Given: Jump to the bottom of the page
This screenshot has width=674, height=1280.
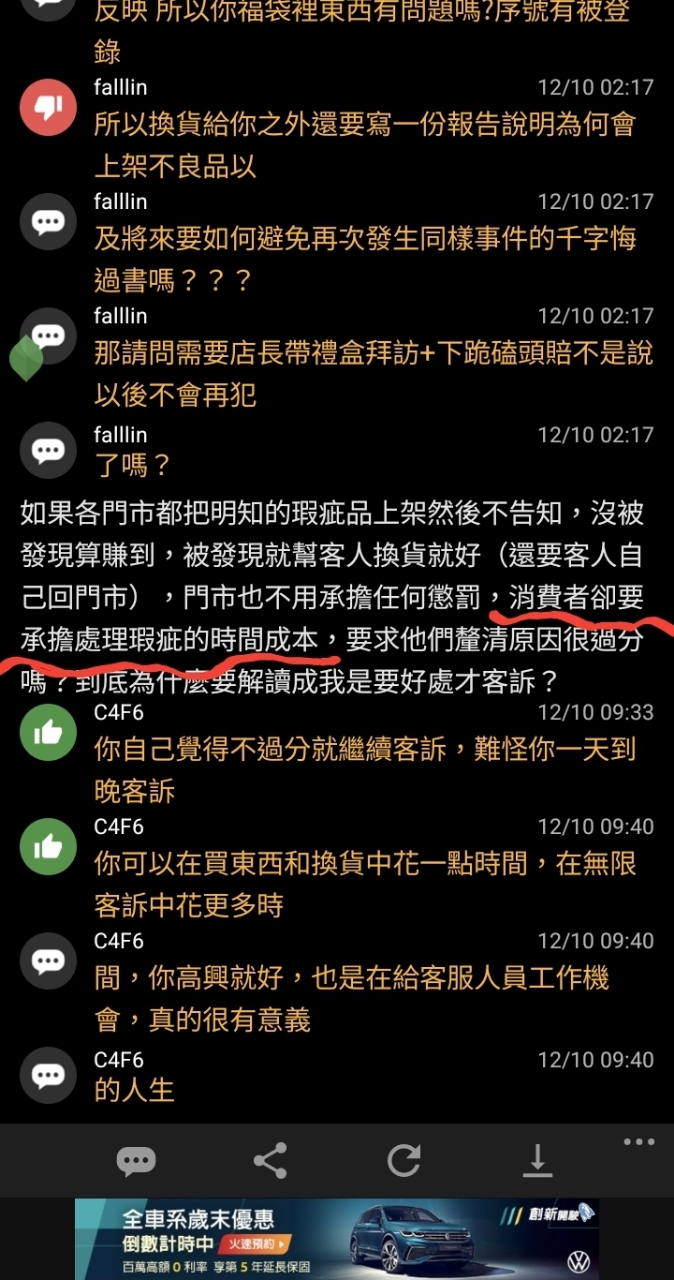Looking at the screenshot, I should (x=538, y=1160).
